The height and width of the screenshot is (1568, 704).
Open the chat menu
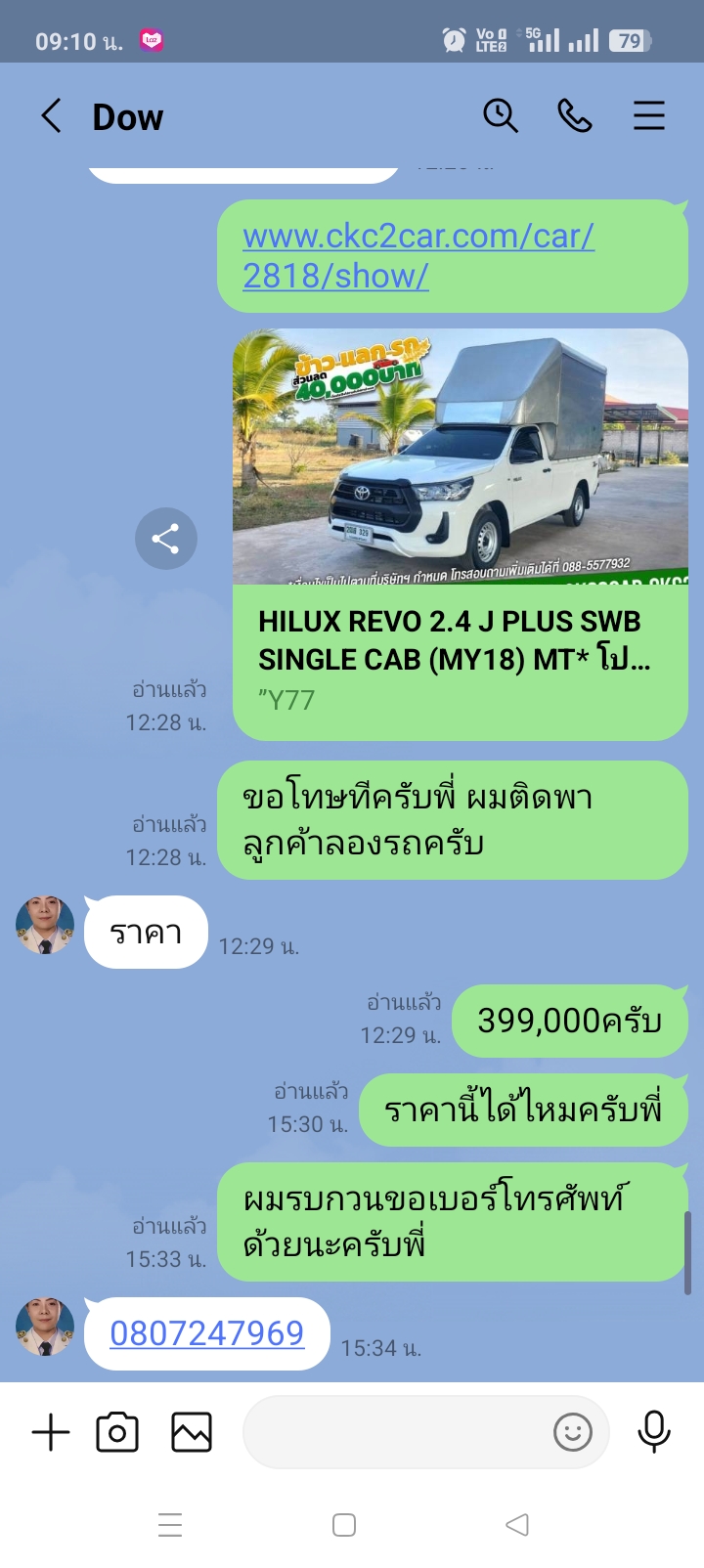(648, 116)
